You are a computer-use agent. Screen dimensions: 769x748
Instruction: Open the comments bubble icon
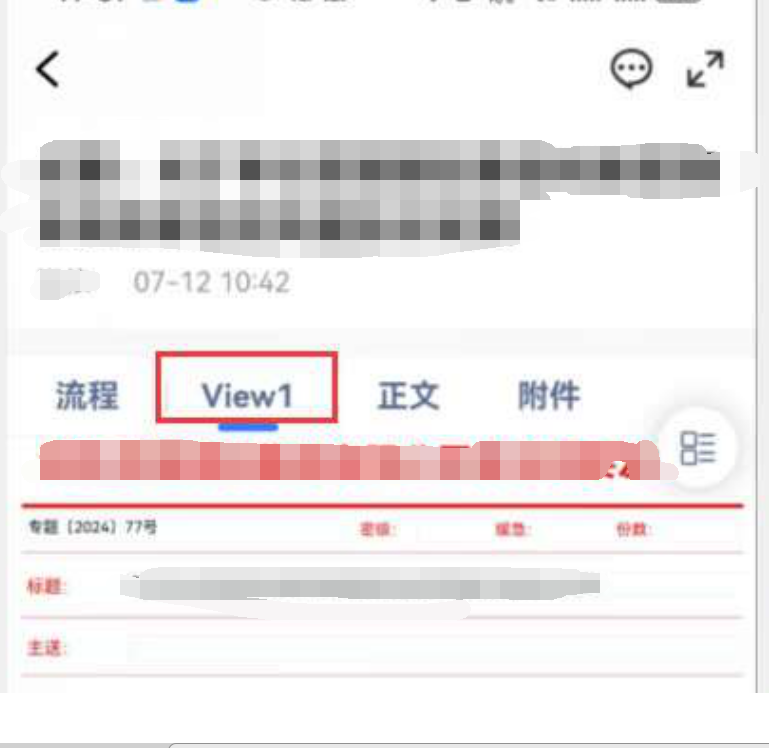pyautogui.click(x=631, y=70)
